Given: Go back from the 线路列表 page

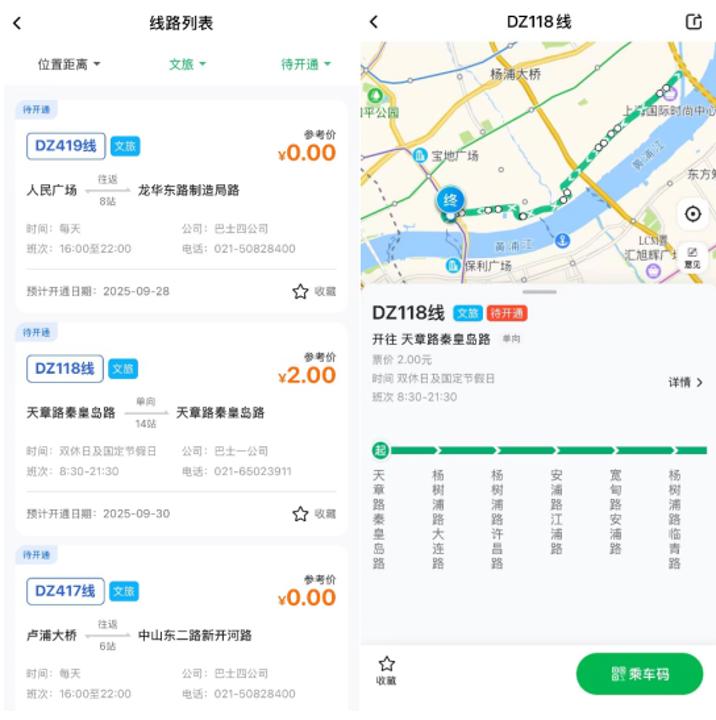Looking at the screenshot, I should (x=17, y=23).
